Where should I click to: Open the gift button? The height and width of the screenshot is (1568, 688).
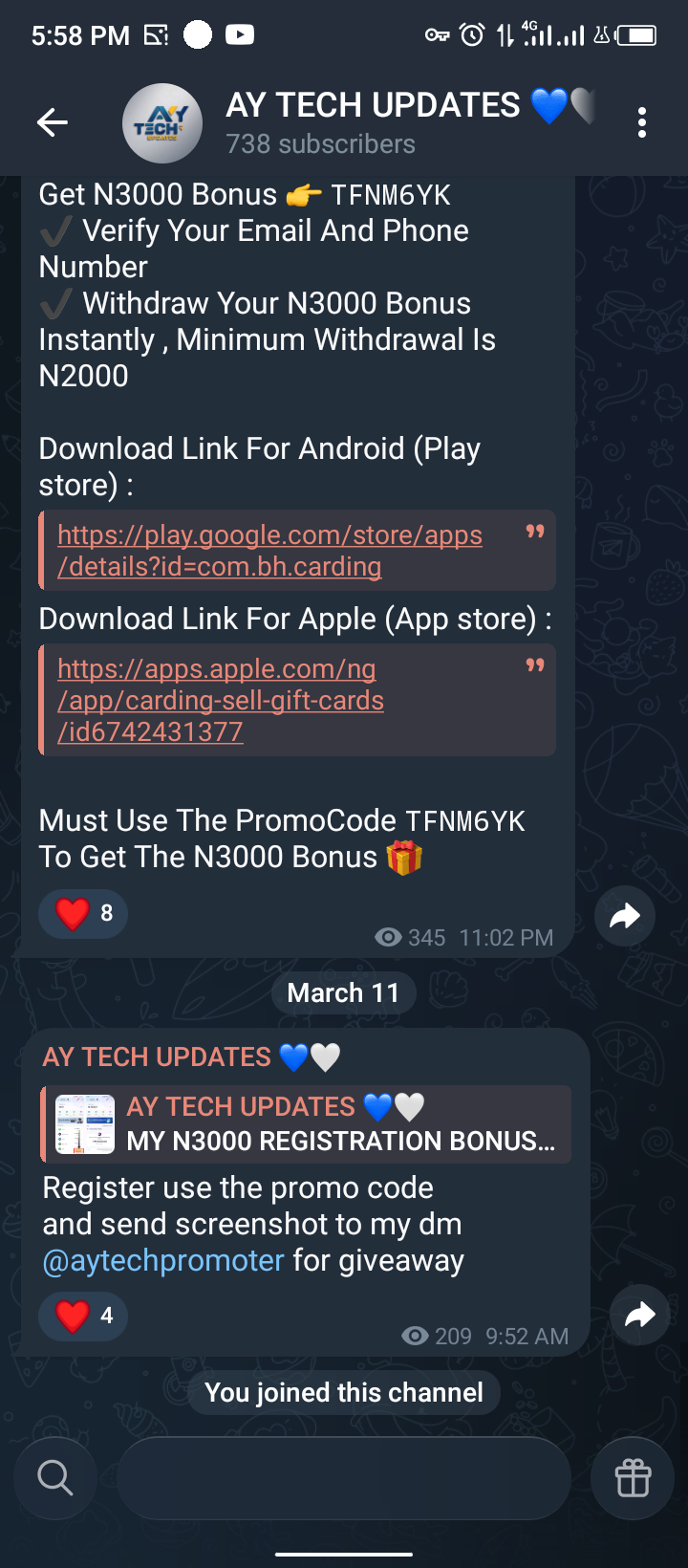tap(633, 1478)
